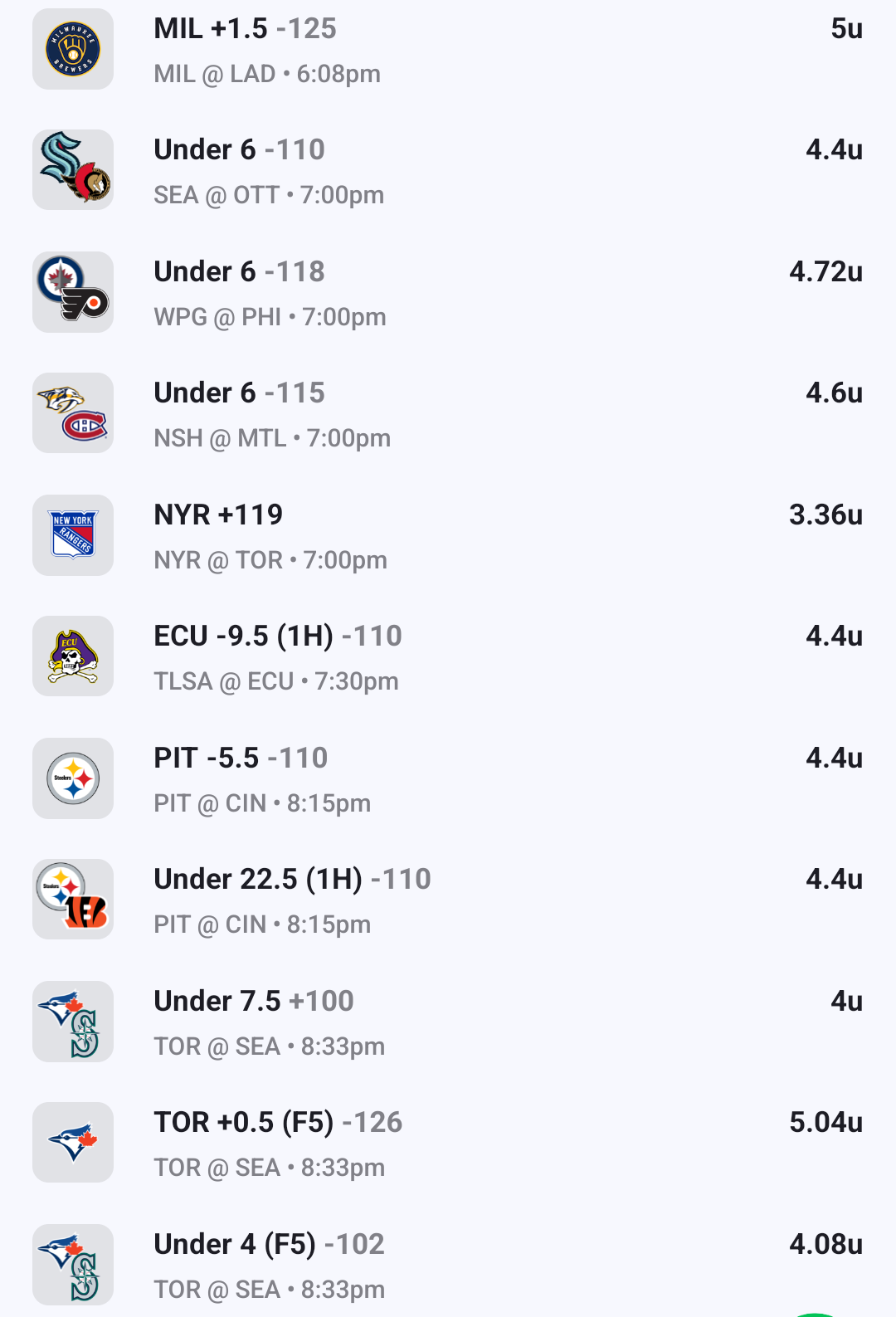Open the Under 7.5 +100 TOR @ SEA bet

[254, 1002]
